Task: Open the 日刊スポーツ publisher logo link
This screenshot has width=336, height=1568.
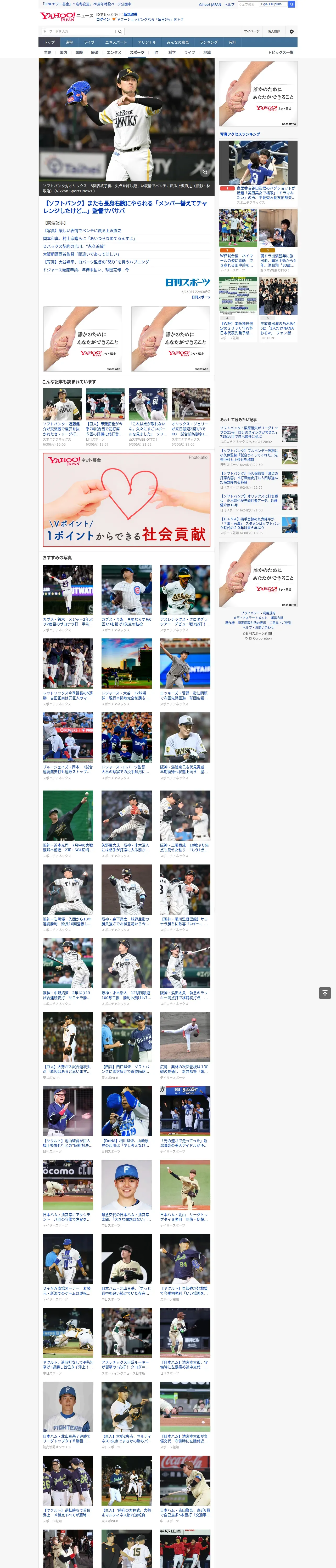Action: click(188, 283)
